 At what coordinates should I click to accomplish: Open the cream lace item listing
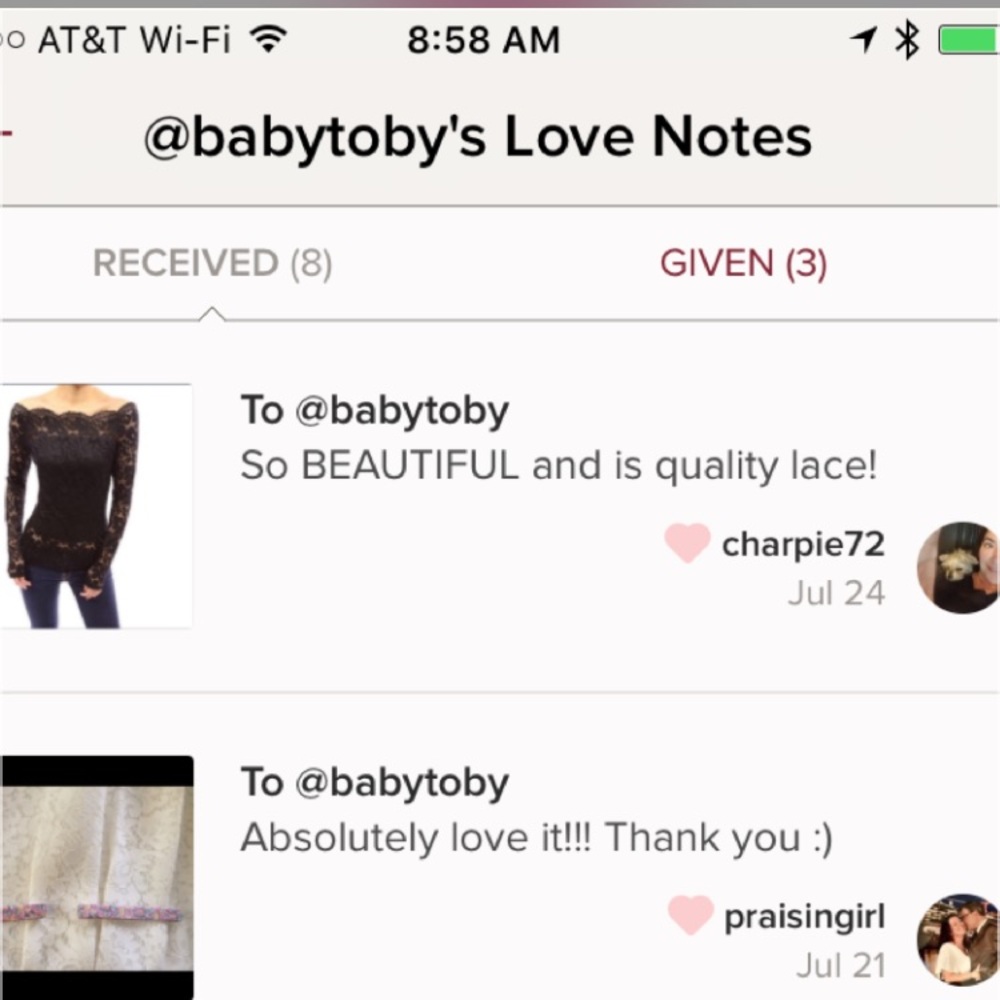click(96, 877)
